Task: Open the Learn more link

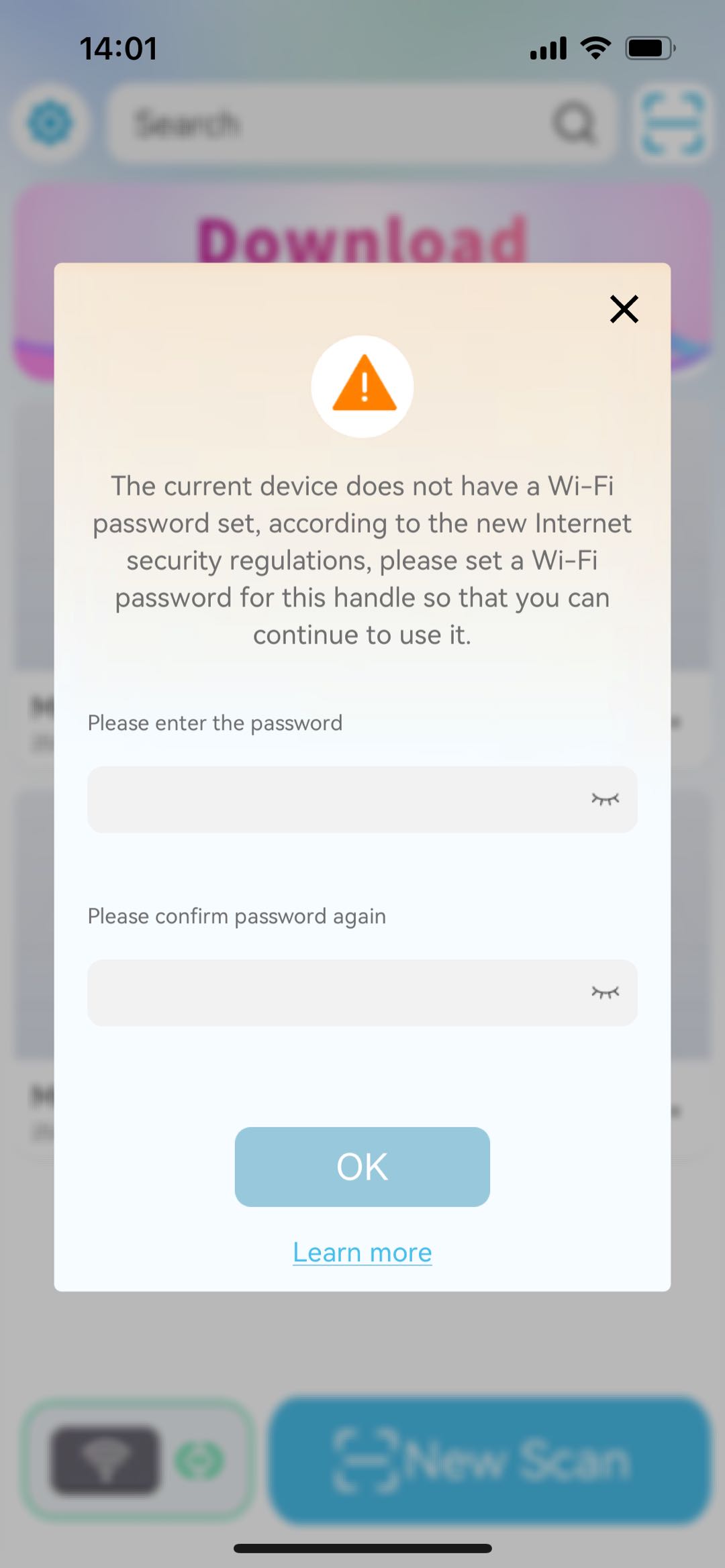Action: [362, 1252]
